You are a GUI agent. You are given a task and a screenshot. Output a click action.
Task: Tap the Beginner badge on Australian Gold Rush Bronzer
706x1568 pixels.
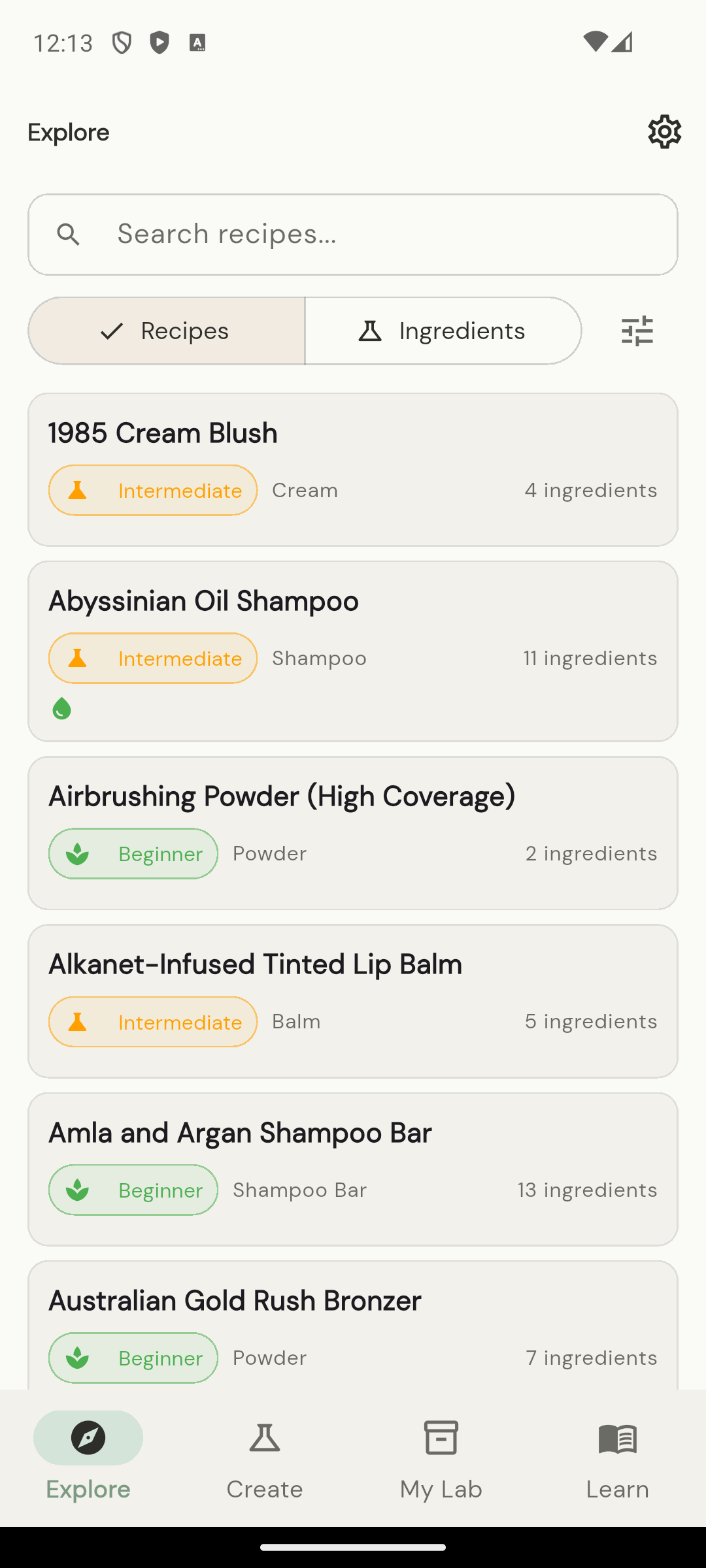coord(133,1358)
